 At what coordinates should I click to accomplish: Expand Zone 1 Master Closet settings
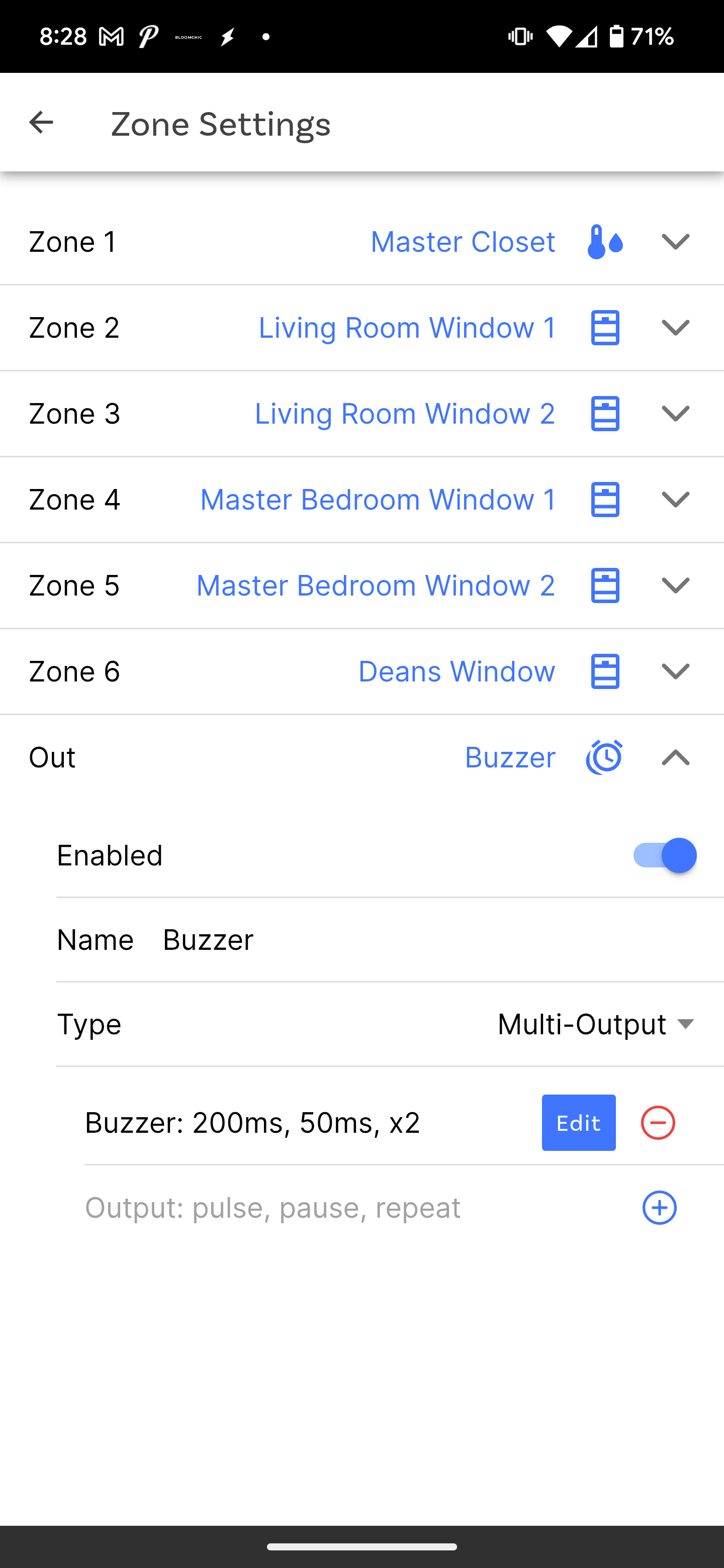point(675,242)
